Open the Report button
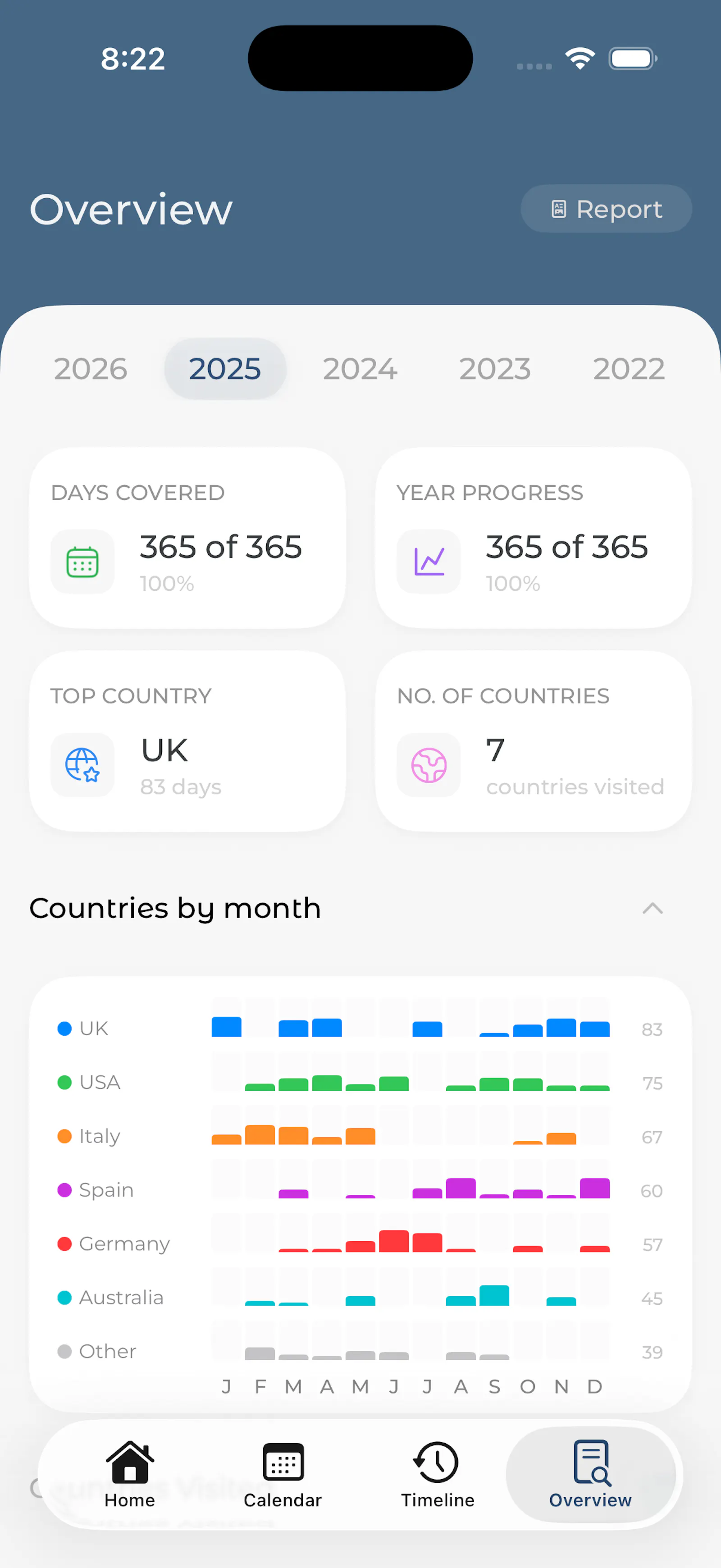721x1568 pixels. (606, 209)
